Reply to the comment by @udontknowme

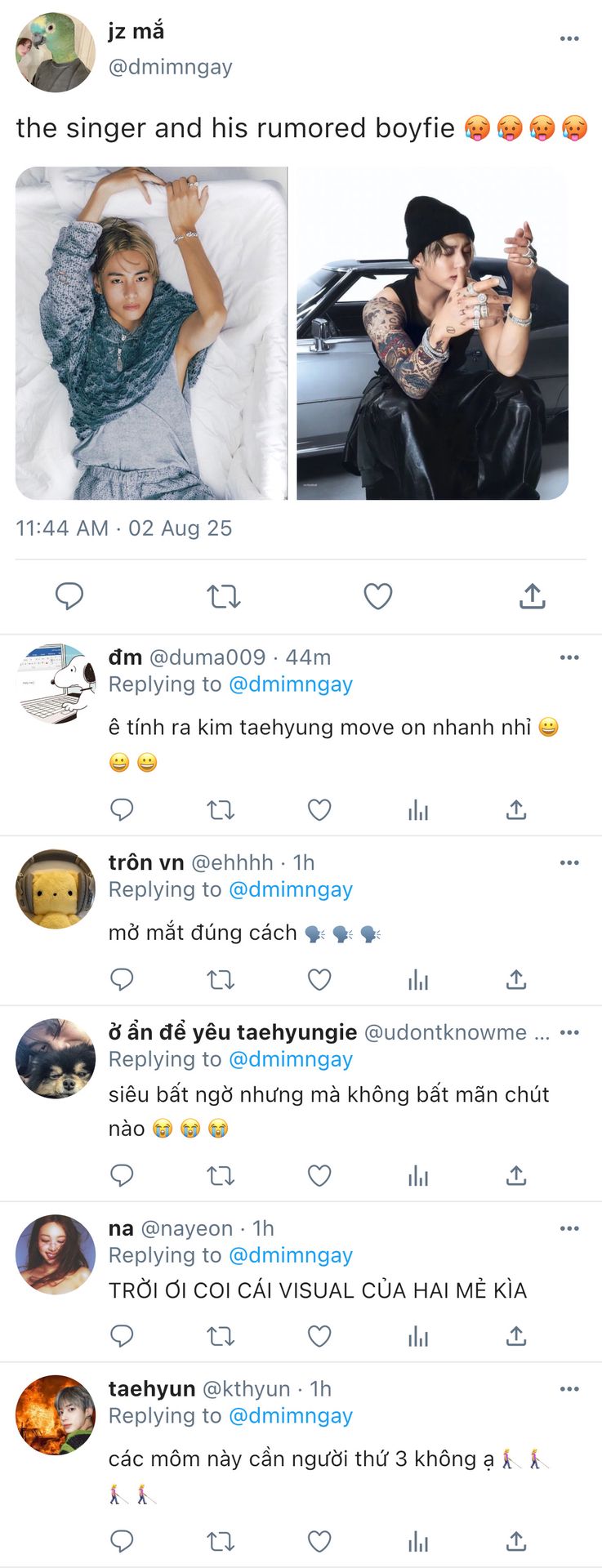point(122,1175)
